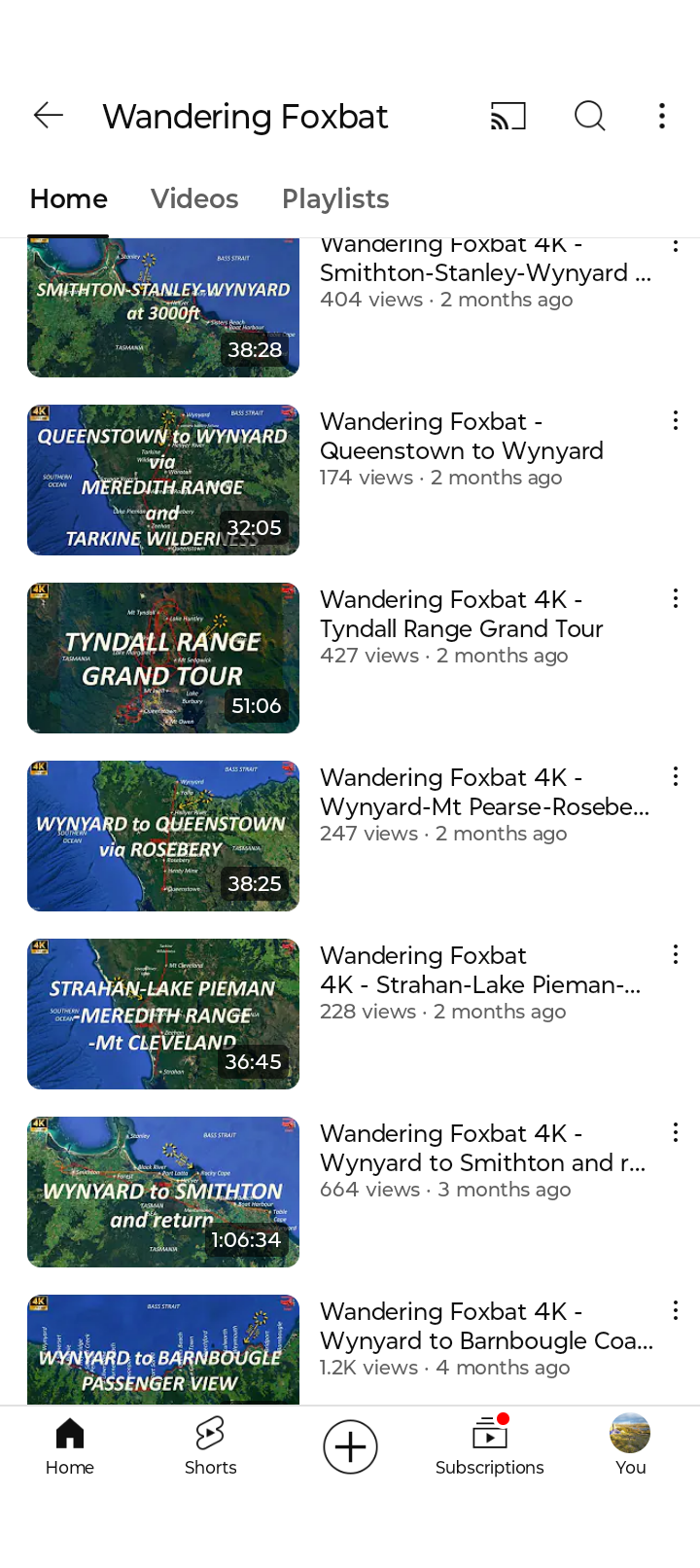Switch to the Videos tab

[194, 198]
